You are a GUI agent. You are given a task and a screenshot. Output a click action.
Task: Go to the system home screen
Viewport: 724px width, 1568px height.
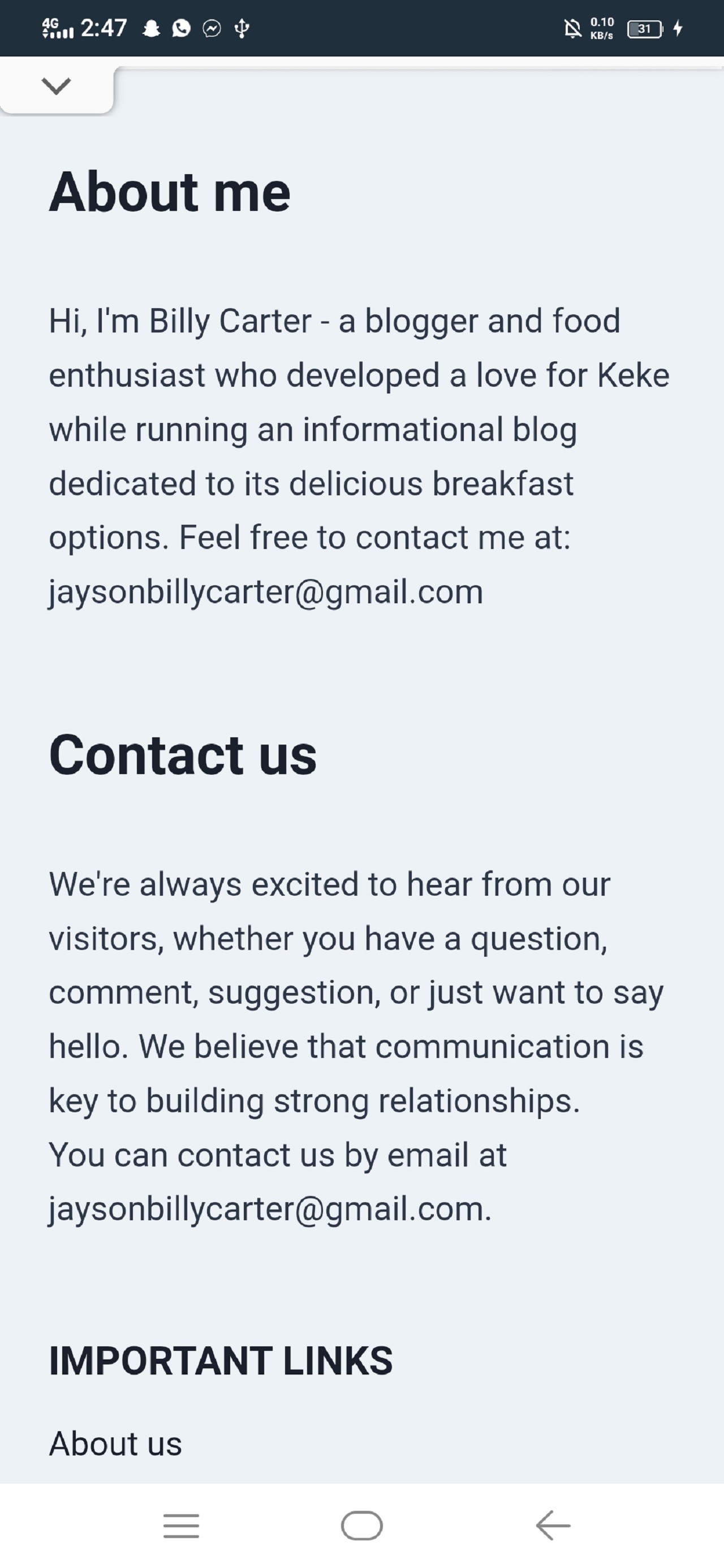click(x=361, y=1526)
